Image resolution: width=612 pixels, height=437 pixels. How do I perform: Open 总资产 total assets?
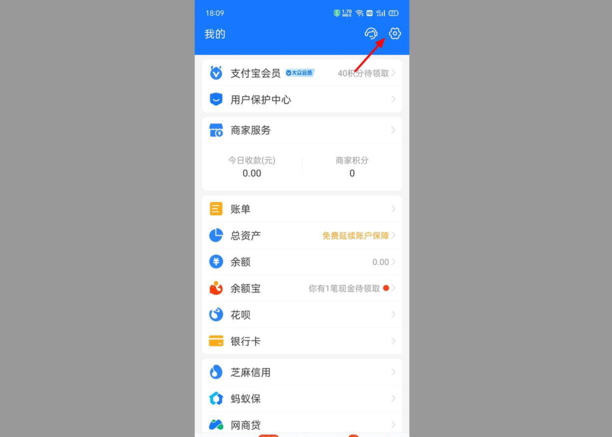pyautogui.click(x=301, y=236)
